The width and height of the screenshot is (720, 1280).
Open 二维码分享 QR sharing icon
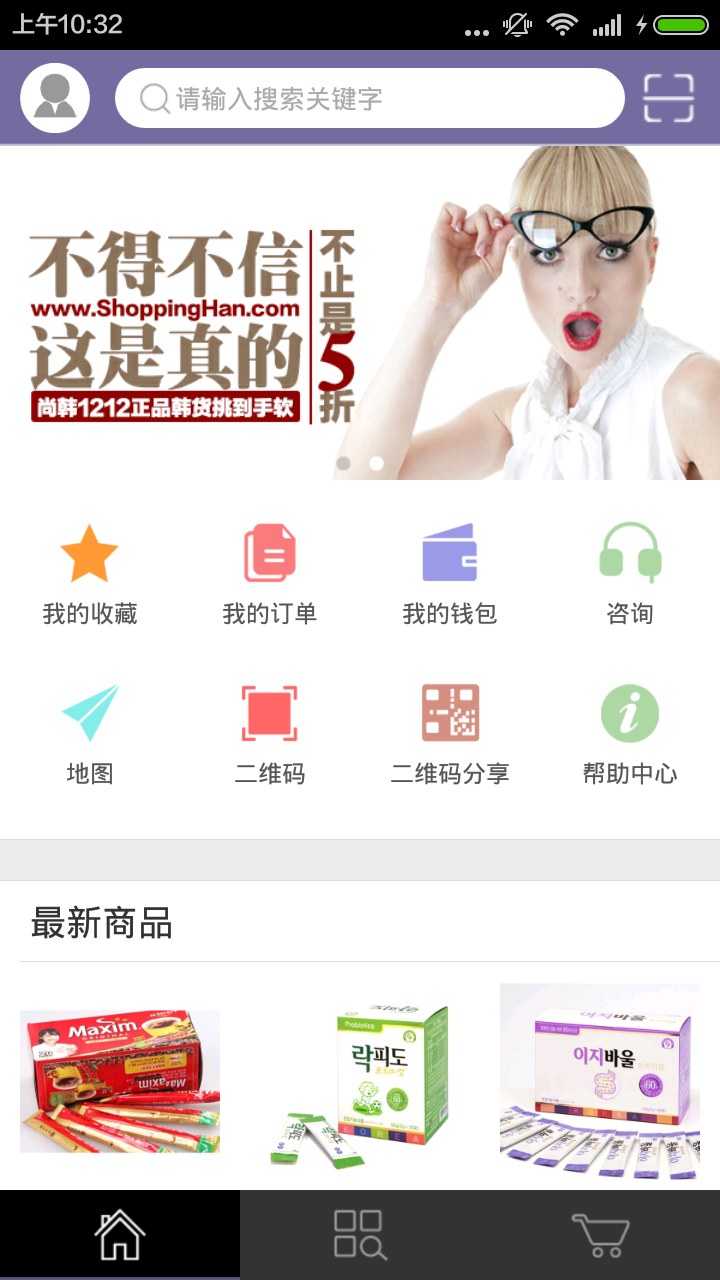point(450,712)
